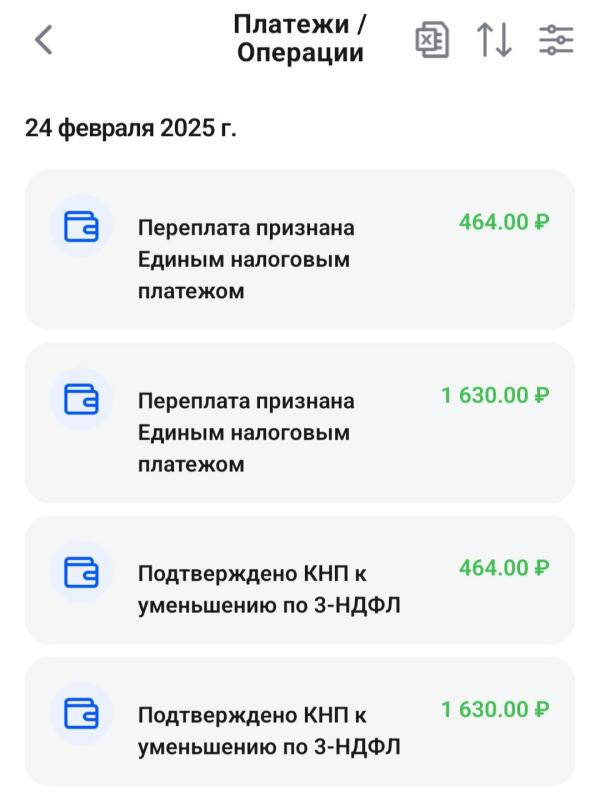Open the filter settings sliders

coord(556,40)
